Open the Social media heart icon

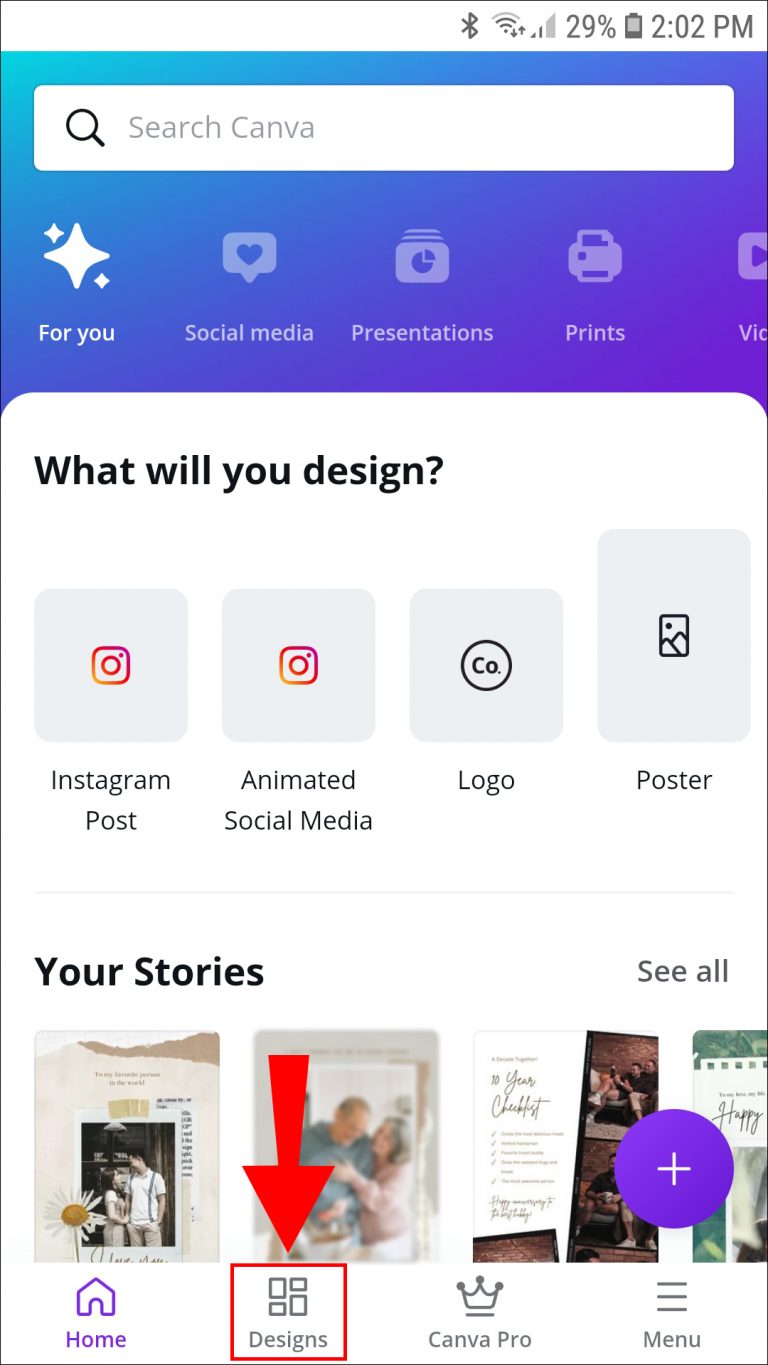tap(248, 256)
